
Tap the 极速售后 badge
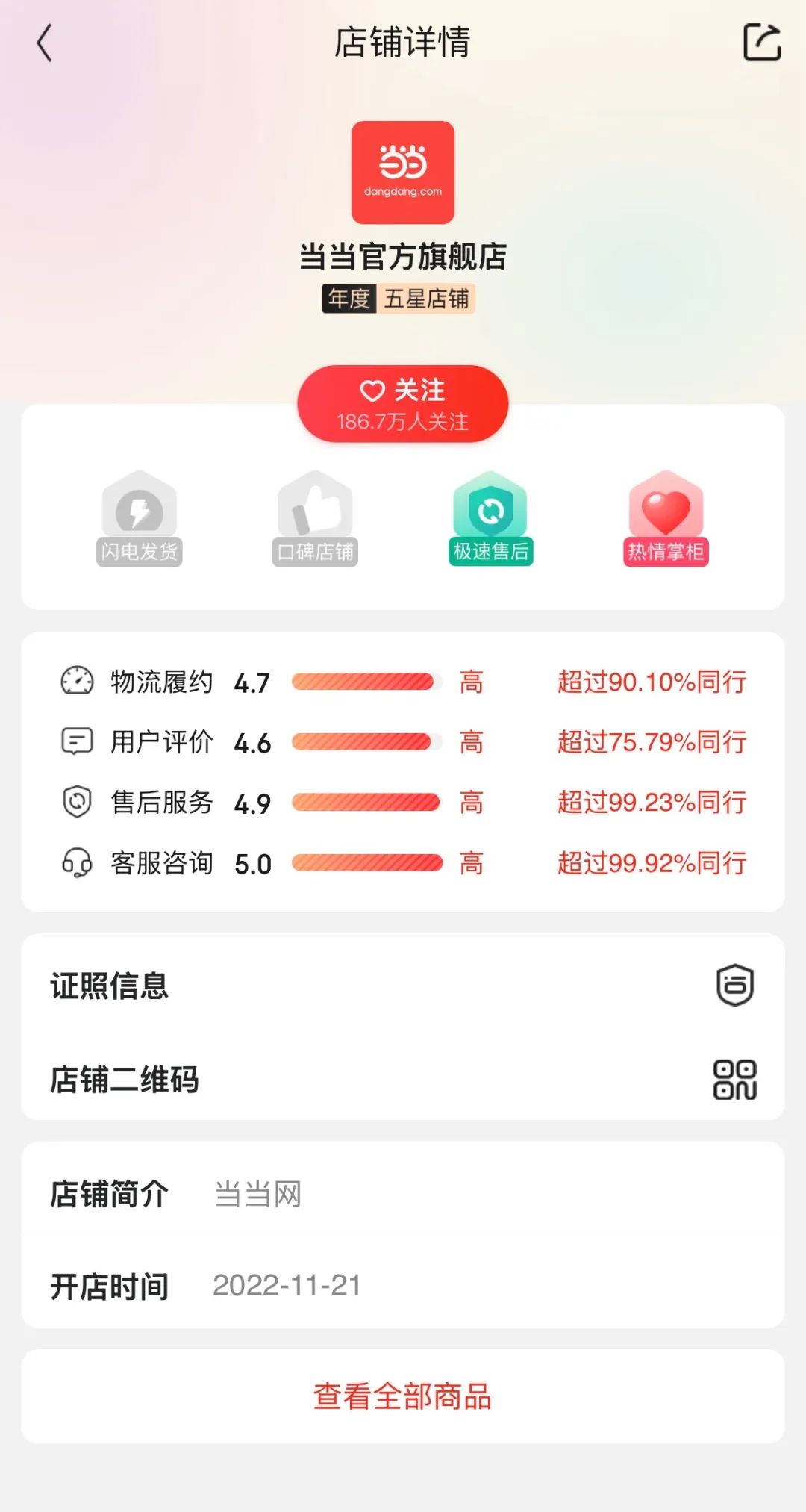point(490,518)
